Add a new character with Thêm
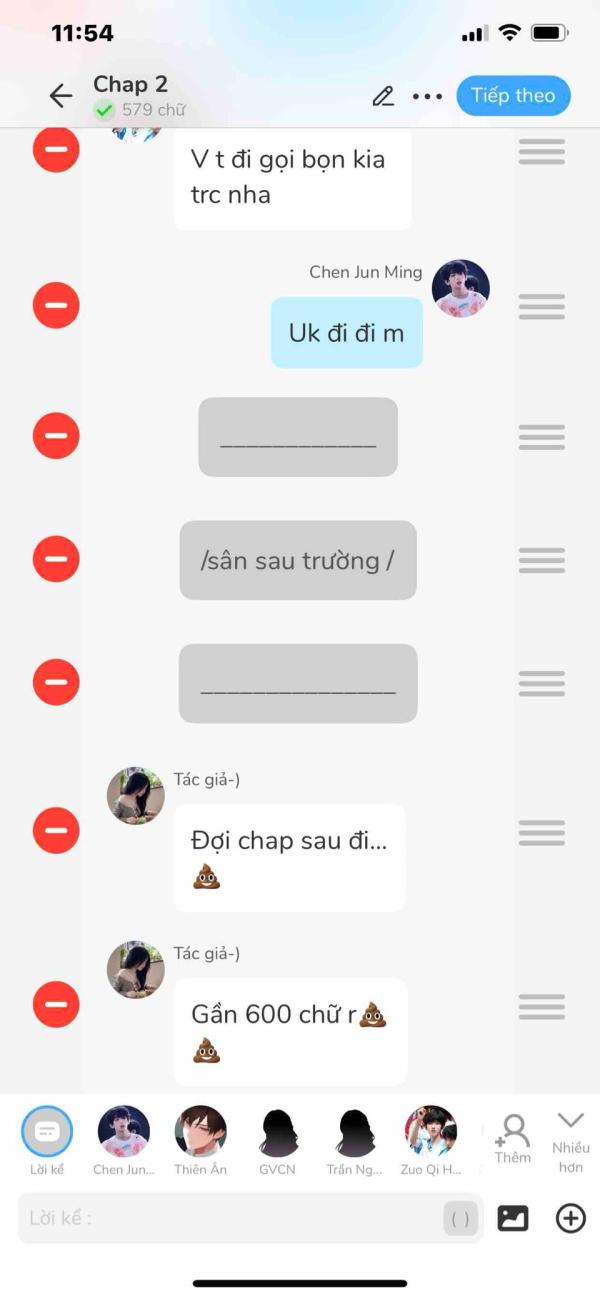The width and height of the screenshot is (600, 1299). pyautogui.click(x=512, y=1137)
